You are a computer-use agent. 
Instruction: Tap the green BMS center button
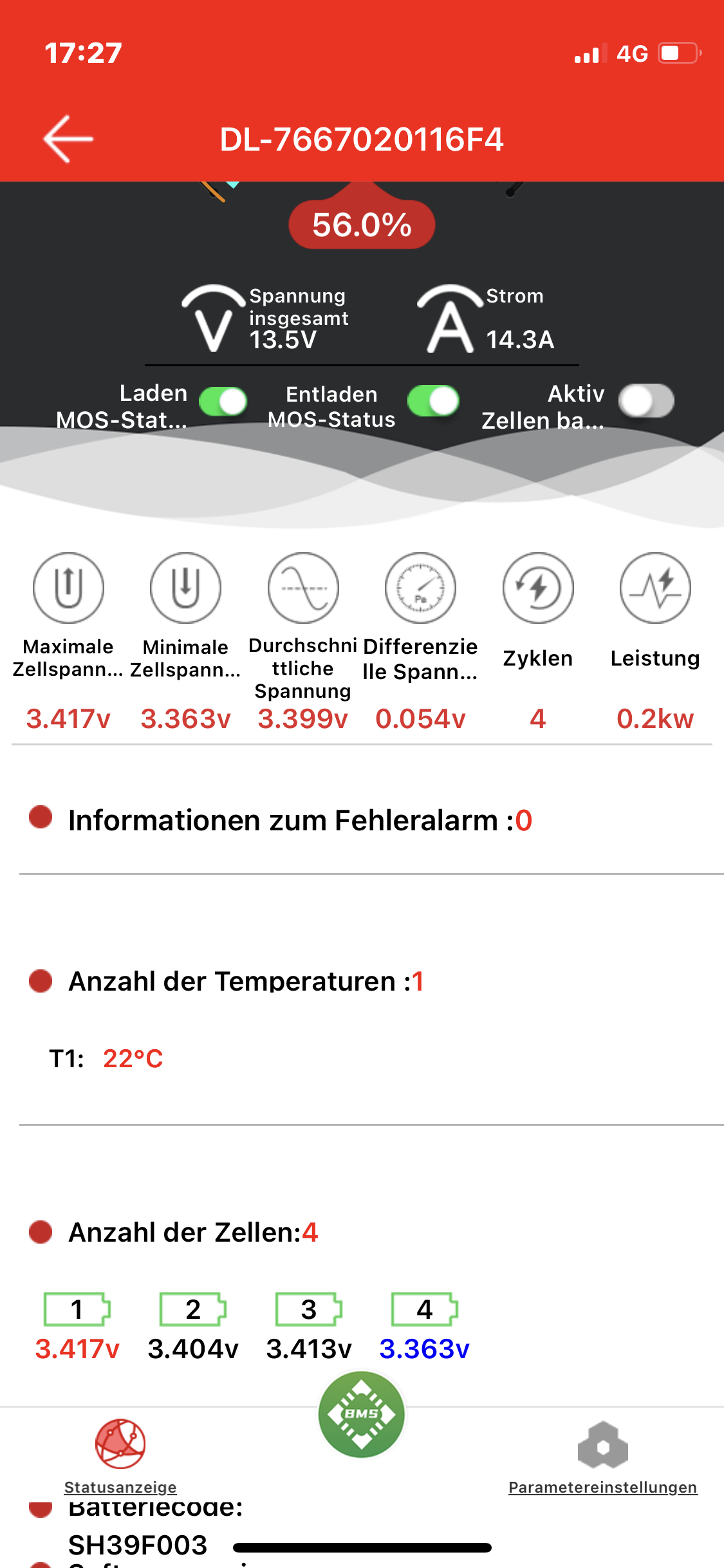click(362, 1414)
